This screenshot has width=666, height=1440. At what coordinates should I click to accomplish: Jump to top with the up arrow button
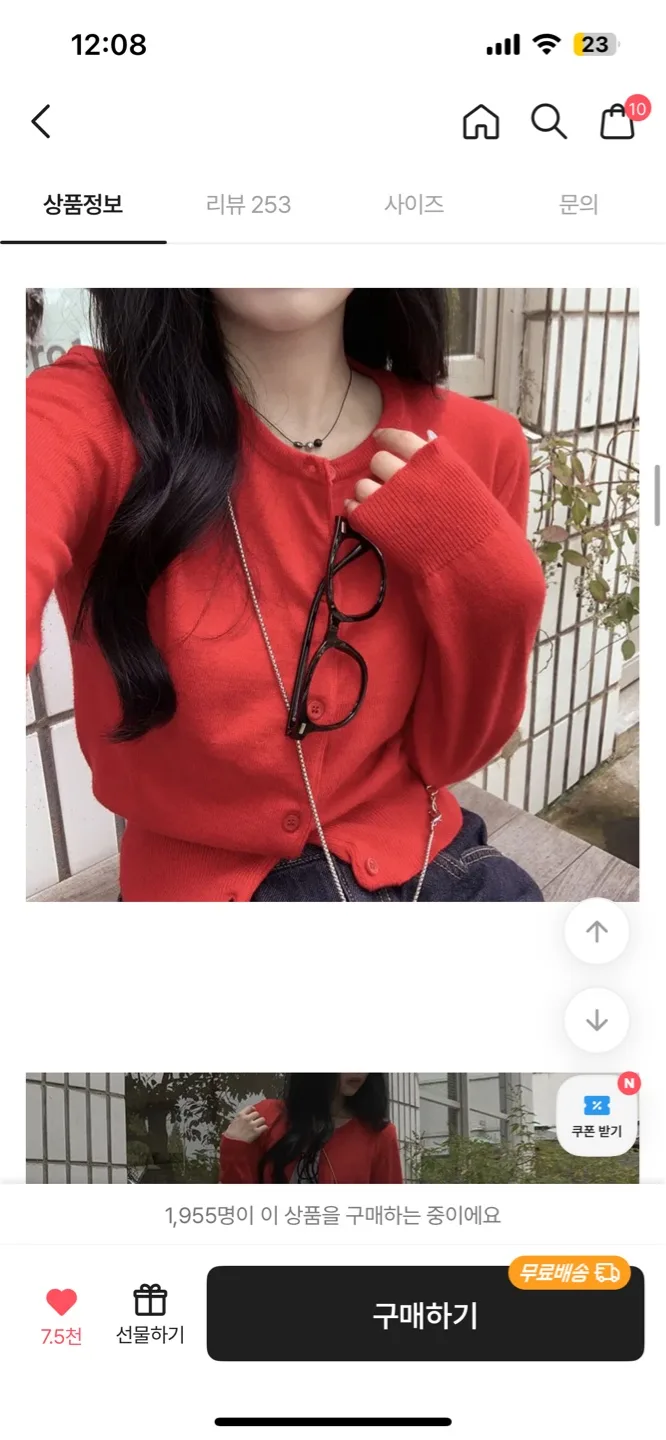click(597, 932)
